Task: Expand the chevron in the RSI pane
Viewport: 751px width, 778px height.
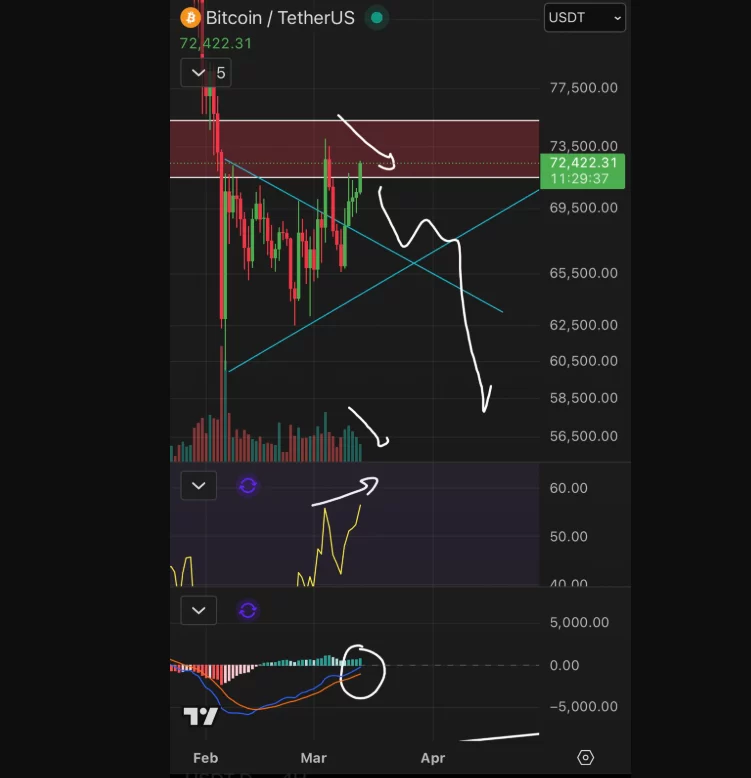Action: [x=198, y=486]
